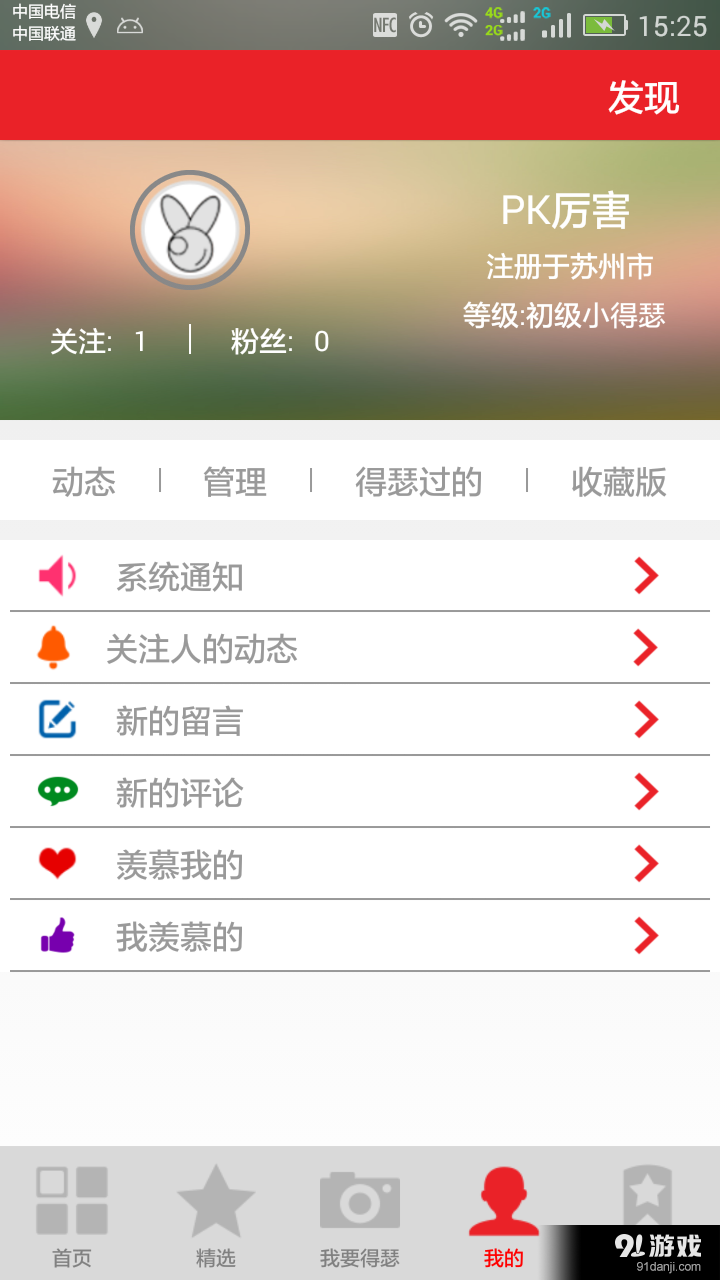720x1280 pixels.
Task: Open 羡慕我的 using its chevron arrow
Action: point(646,863)
